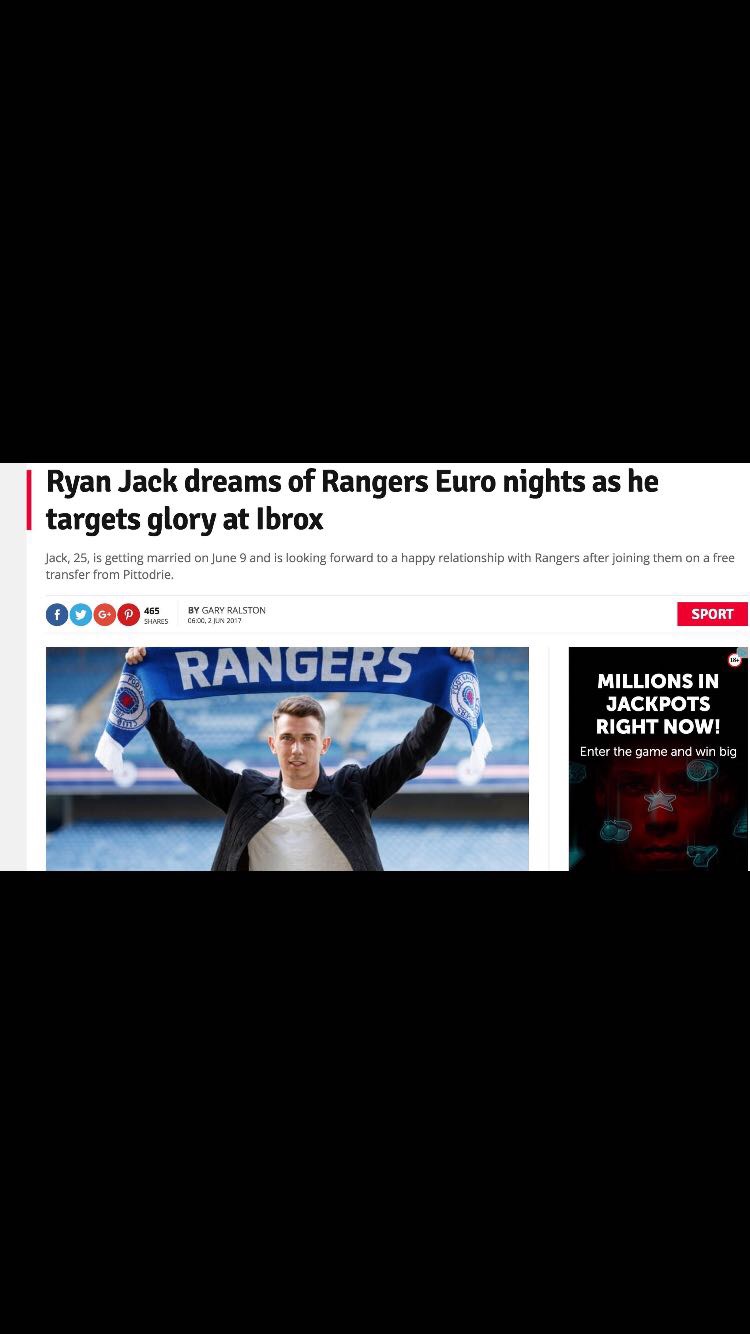Share the article on Twitter
The width and height of the screenshot is (750, 1334).
click(x=81, y=615)
